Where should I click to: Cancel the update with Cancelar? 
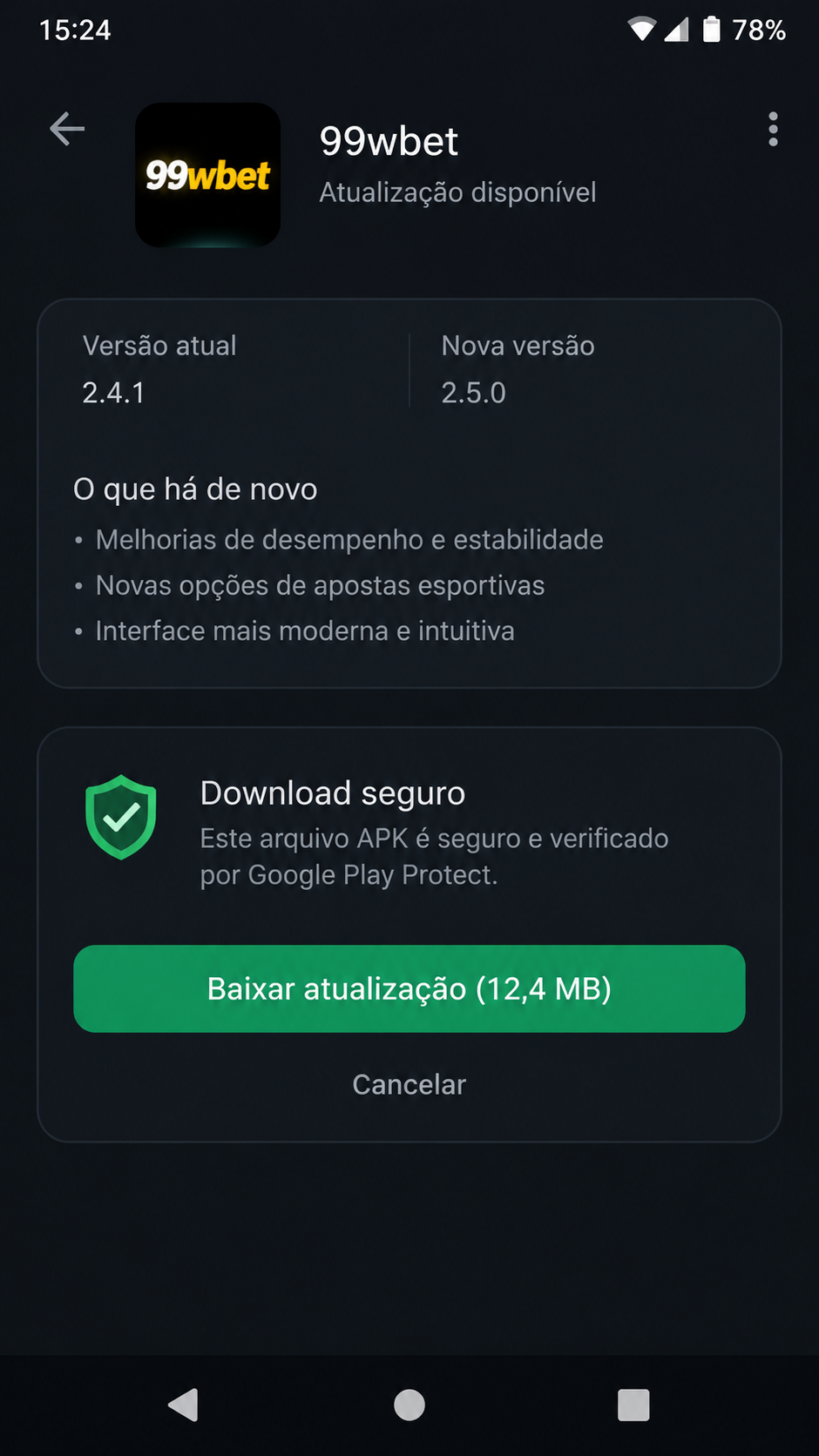pyautogui.click(x=409, y=1084)
